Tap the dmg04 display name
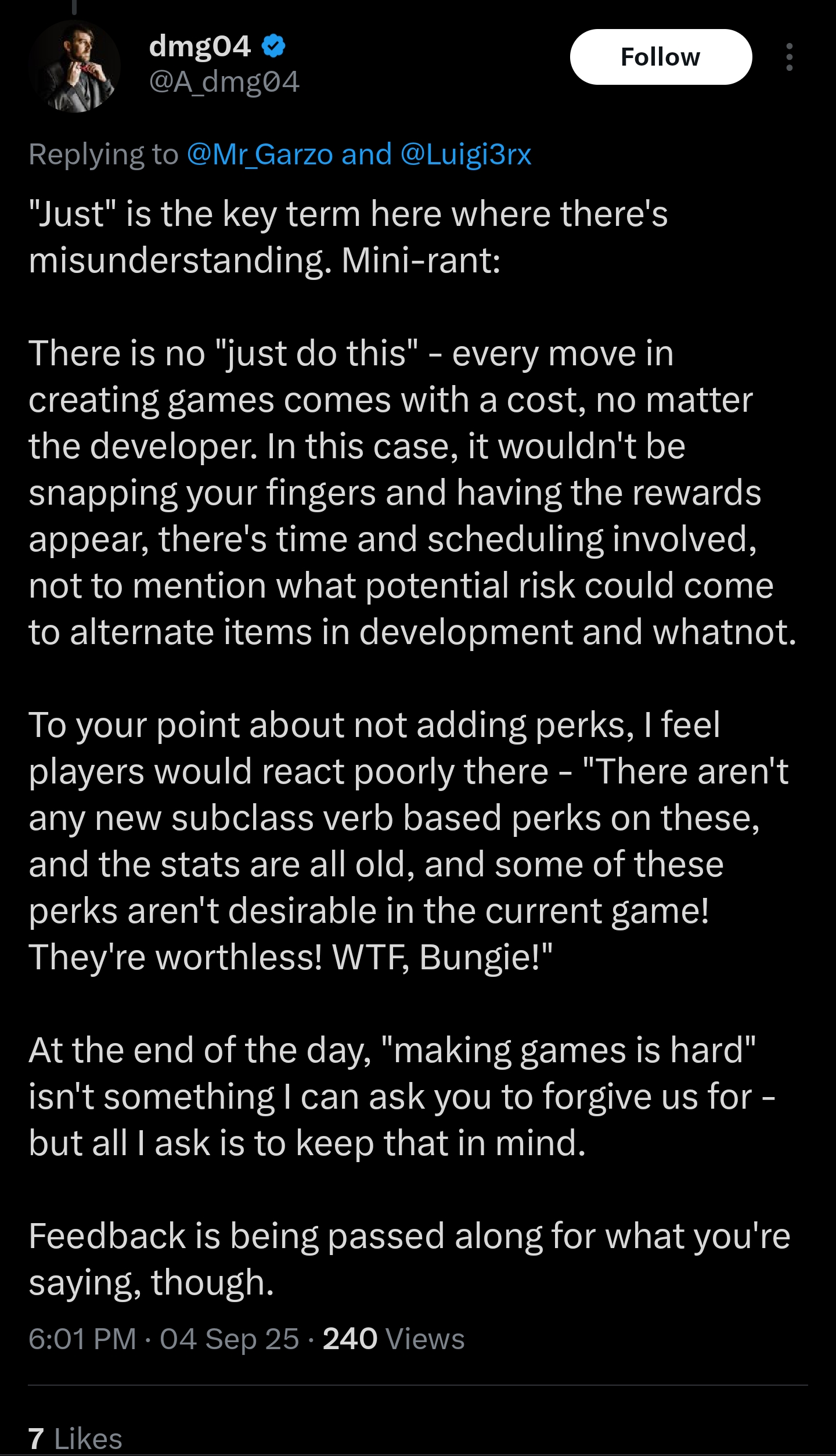This screenshot has width=836, height=1456. 200,45
